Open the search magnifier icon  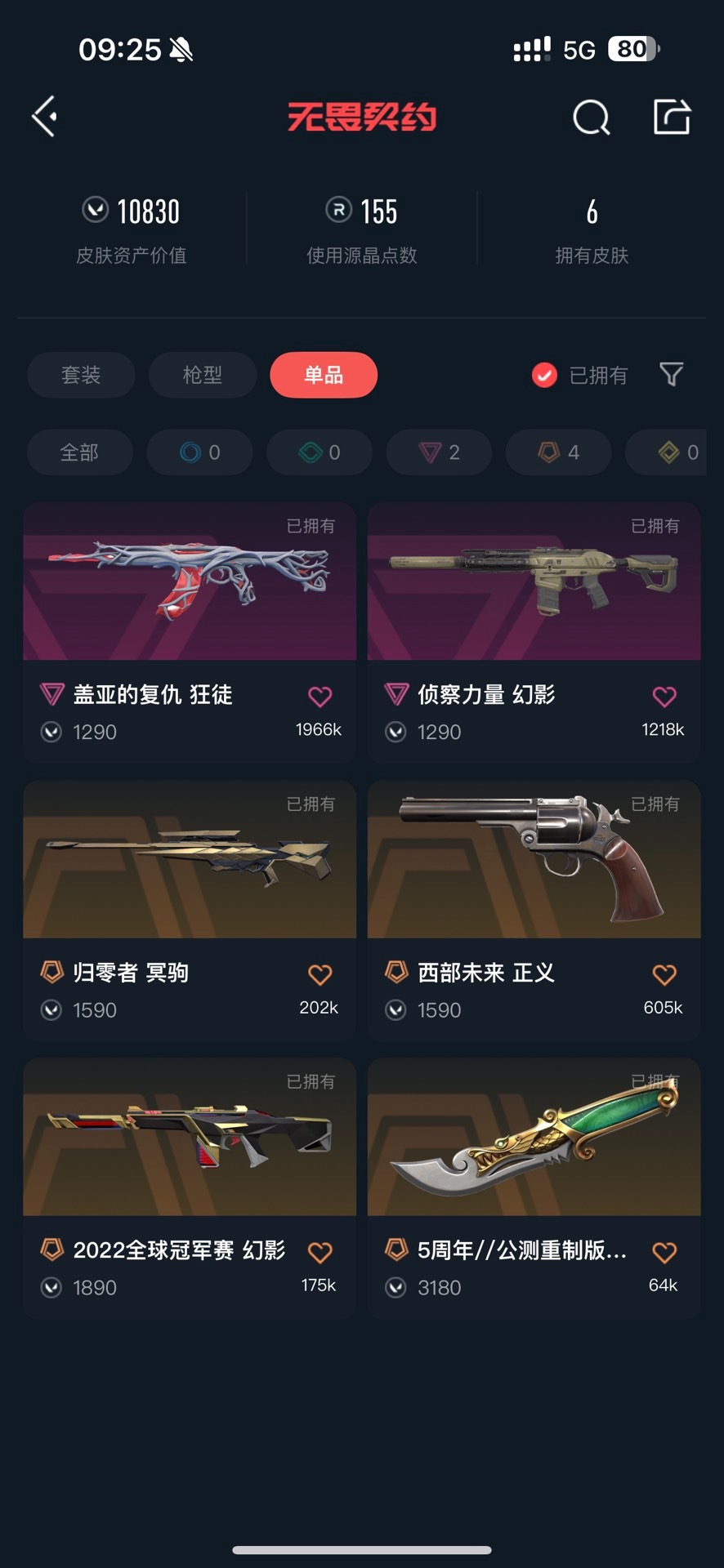tap(591, 118)
